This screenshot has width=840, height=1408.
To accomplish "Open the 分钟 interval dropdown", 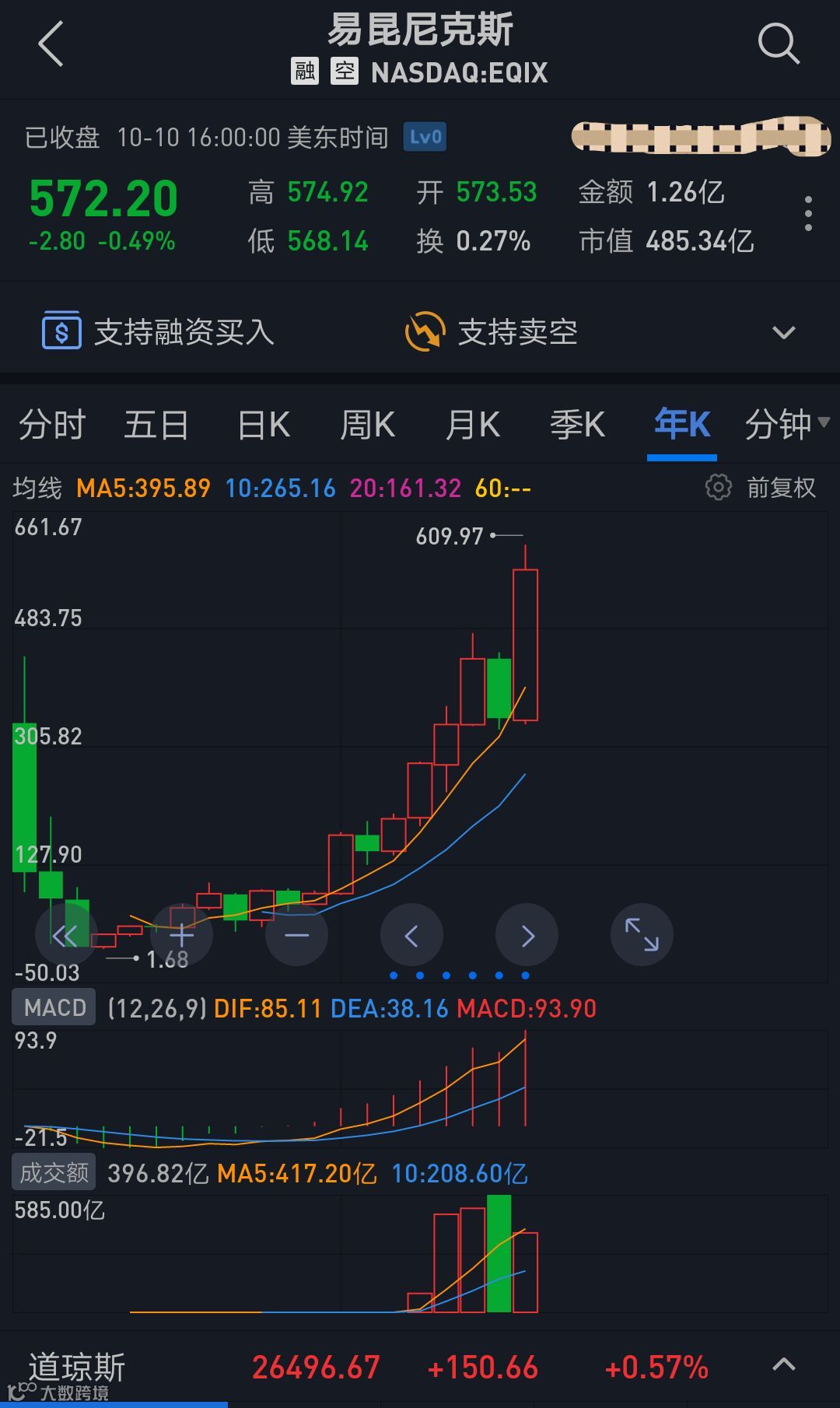I will (x=786, y=426).
